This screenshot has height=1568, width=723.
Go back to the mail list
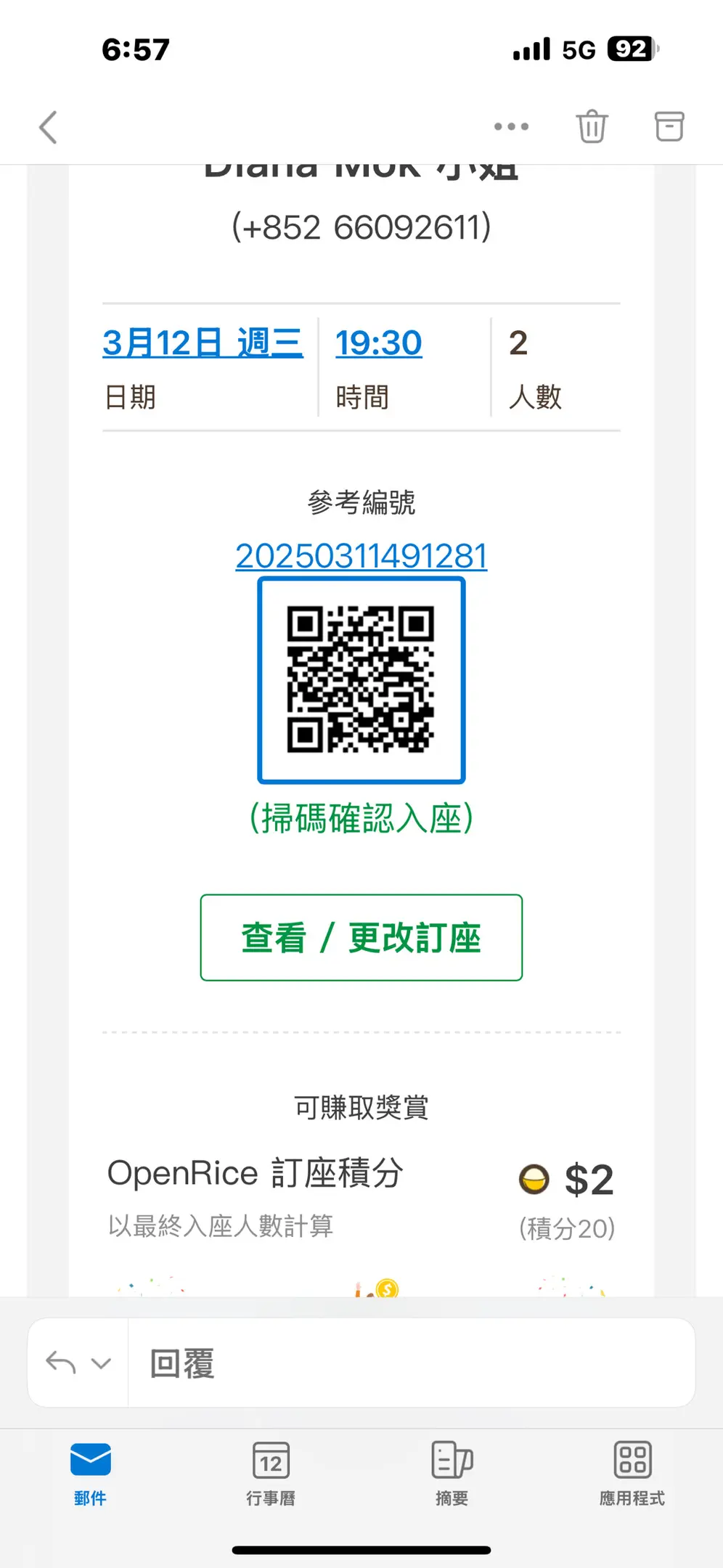[x=48, y=127]
